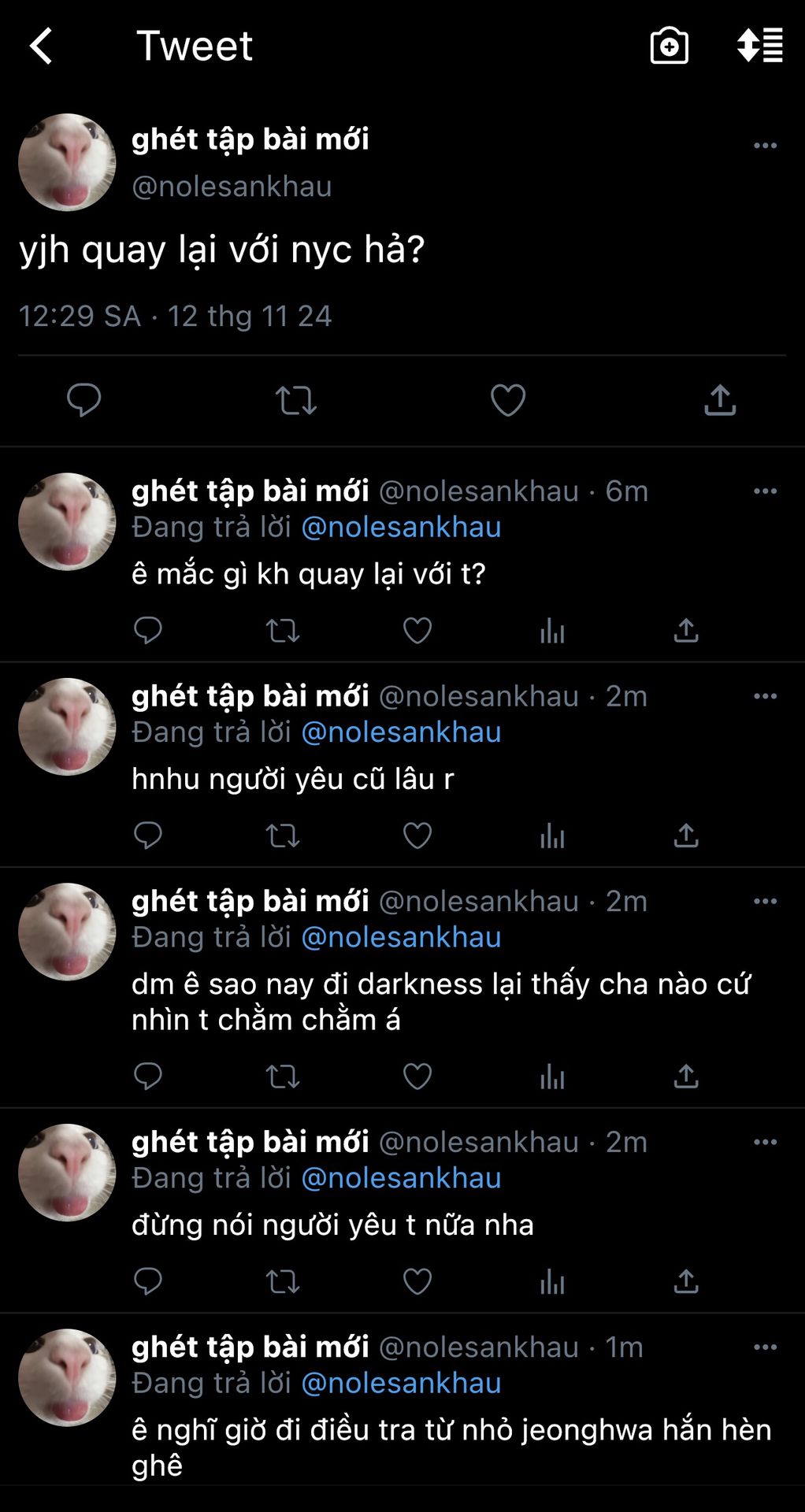Like the main tweet "yjh quay lại với nyc hả?"

tap(508, 400)
